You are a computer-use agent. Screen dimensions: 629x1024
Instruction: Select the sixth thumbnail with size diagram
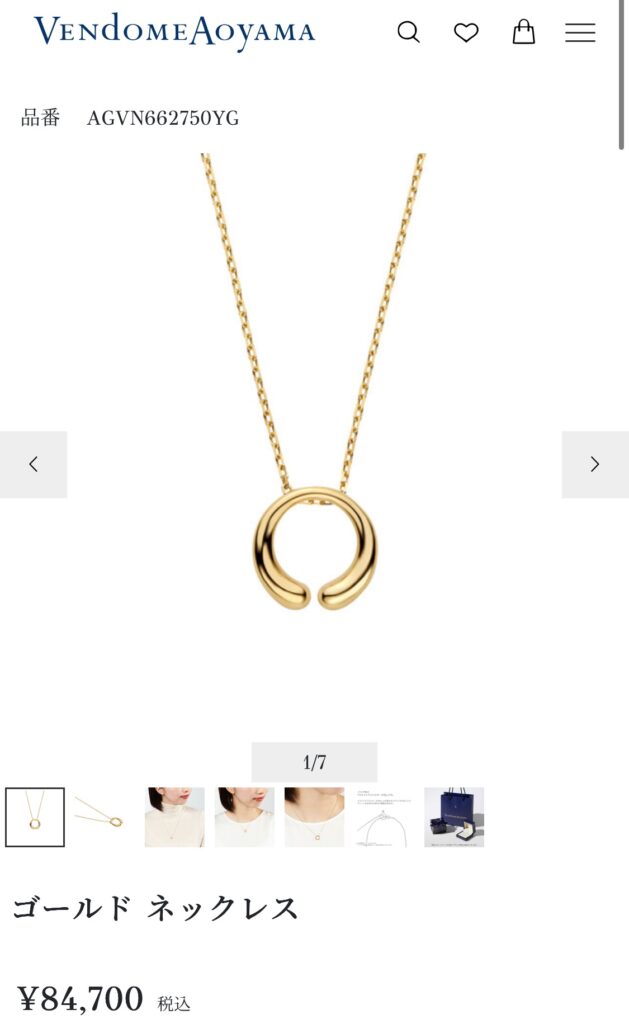(x=384, y=817)
